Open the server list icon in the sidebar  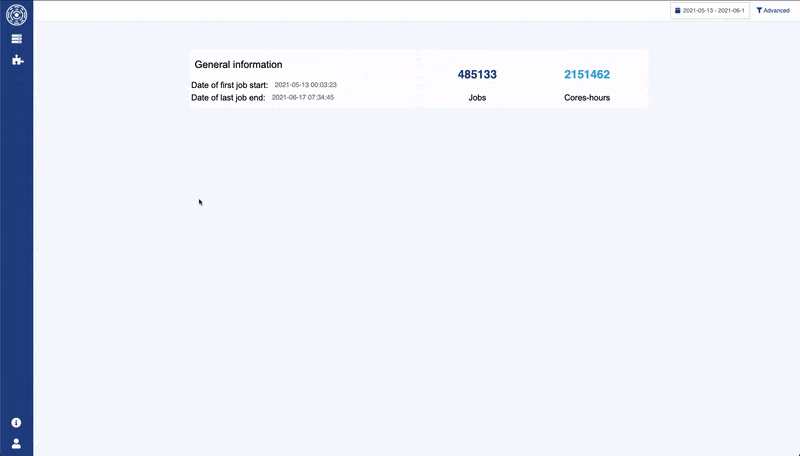tap(16, 39)
